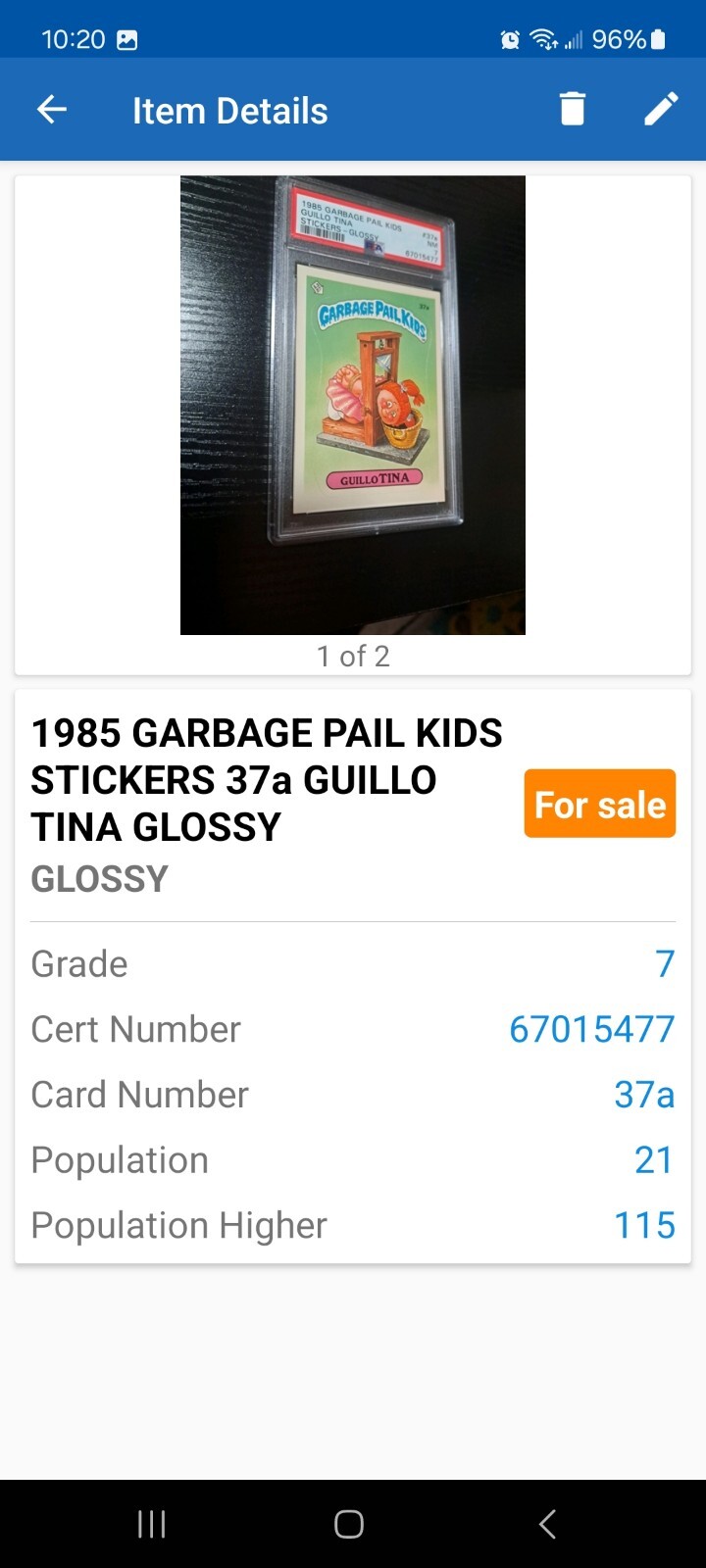Open the Guillo Tina card photo

point(353,405)
